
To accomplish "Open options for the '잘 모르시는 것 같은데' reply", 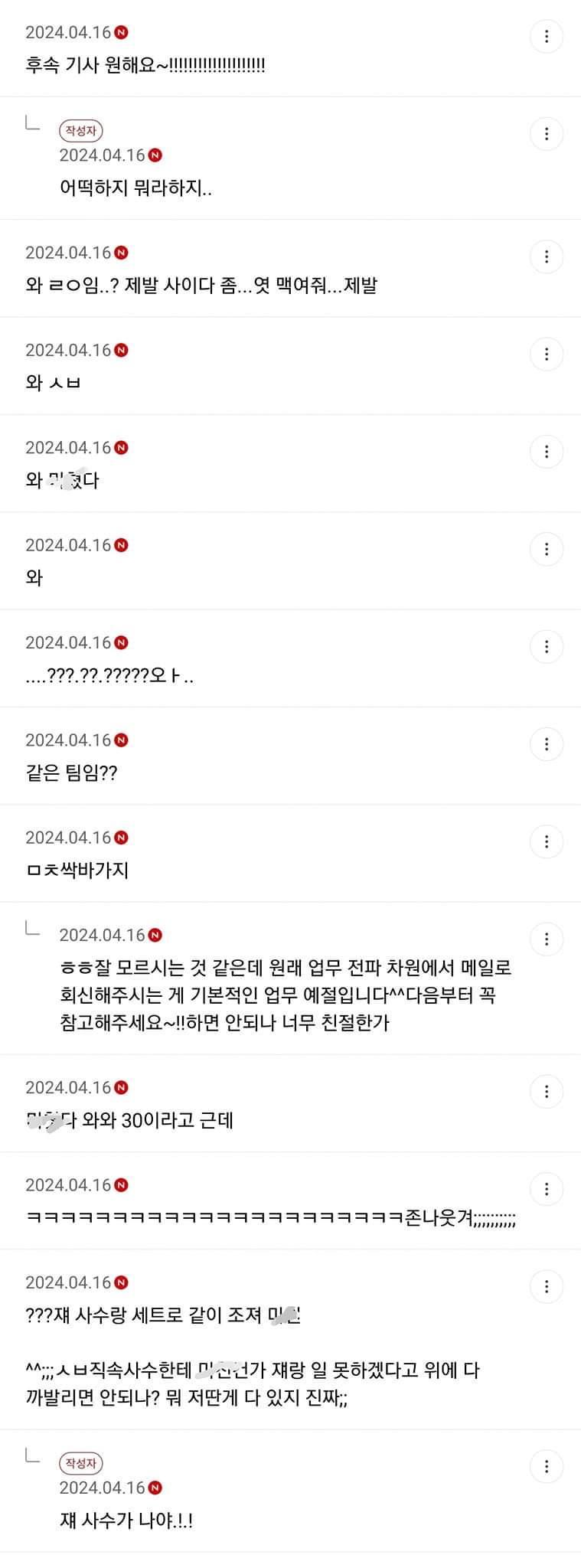I will click(x=546, y=939).
